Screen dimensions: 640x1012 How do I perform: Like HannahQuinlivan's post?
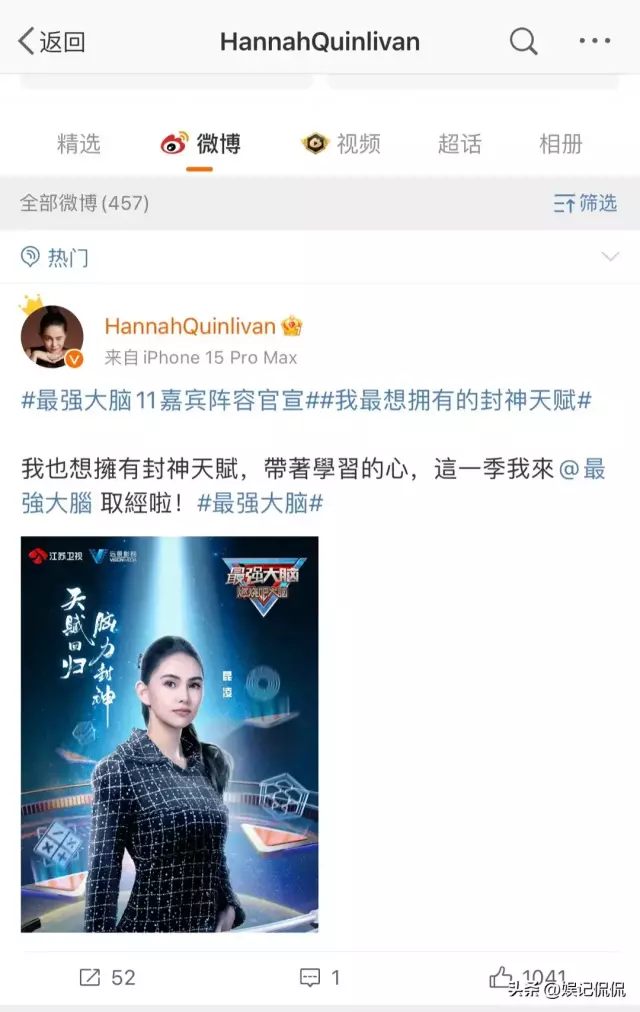point(528,977)
